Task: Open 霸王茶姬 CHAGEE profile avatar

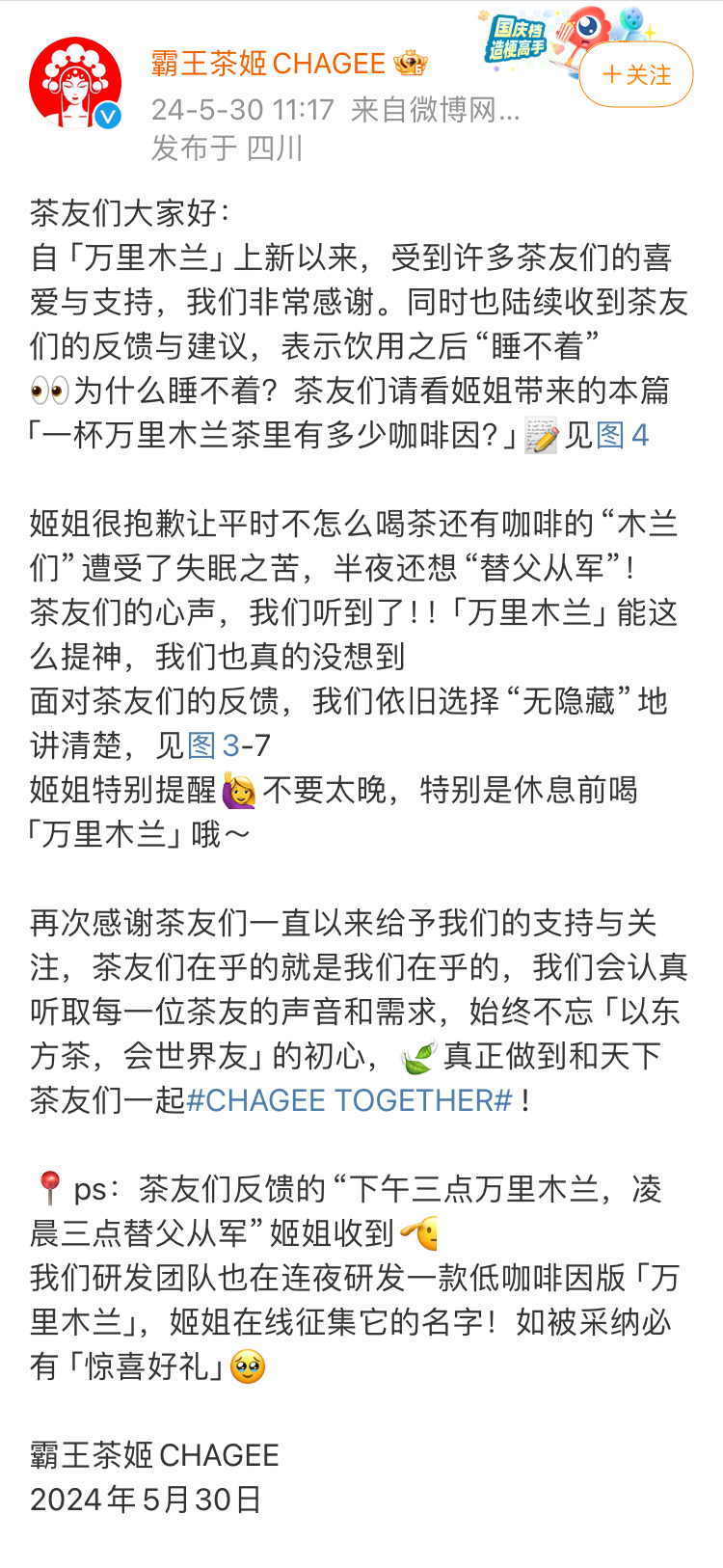Action: coord(75,84)
